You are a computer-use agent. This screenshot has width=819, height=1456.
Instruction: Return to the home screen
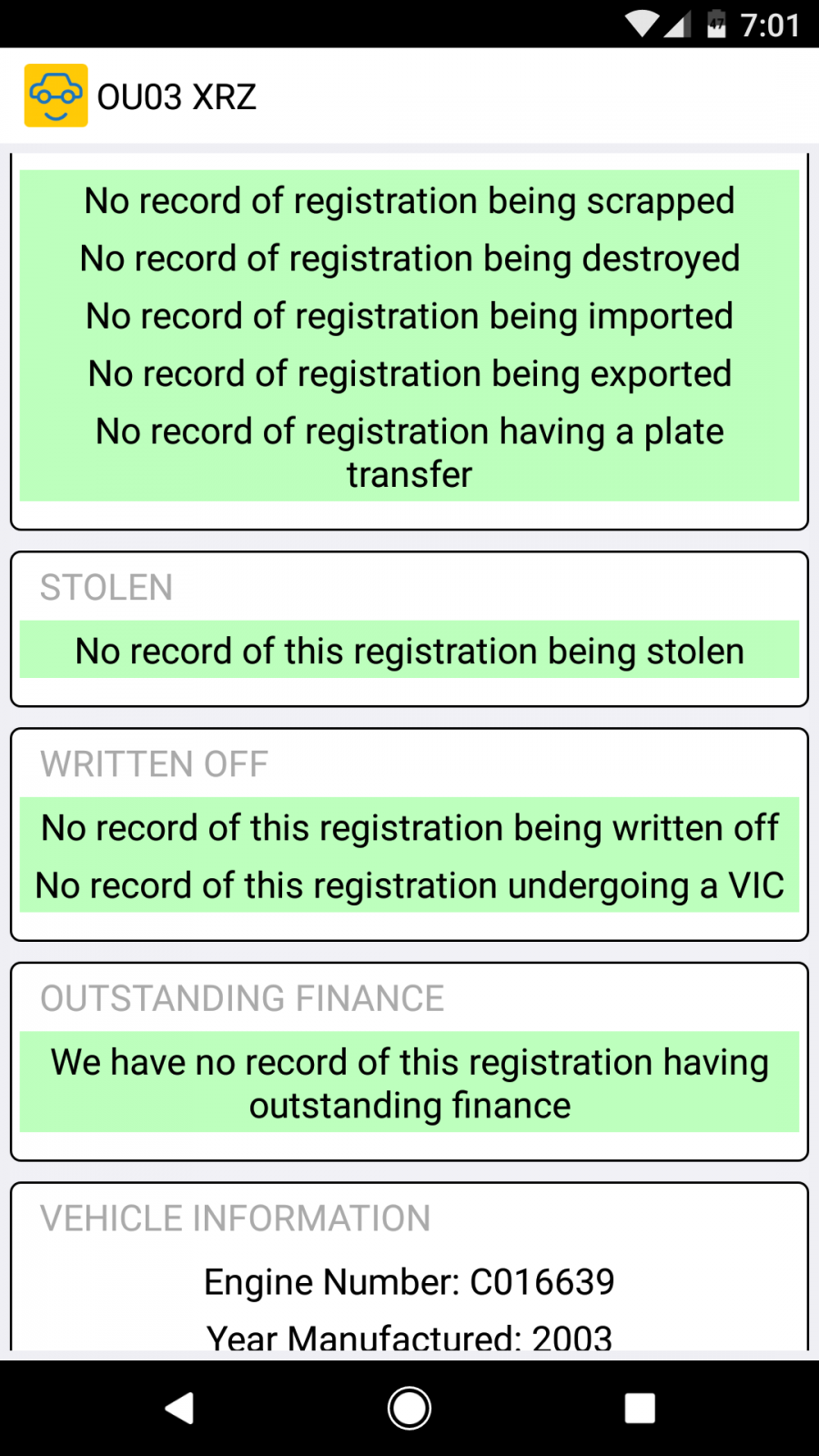tap(409, 1408)
